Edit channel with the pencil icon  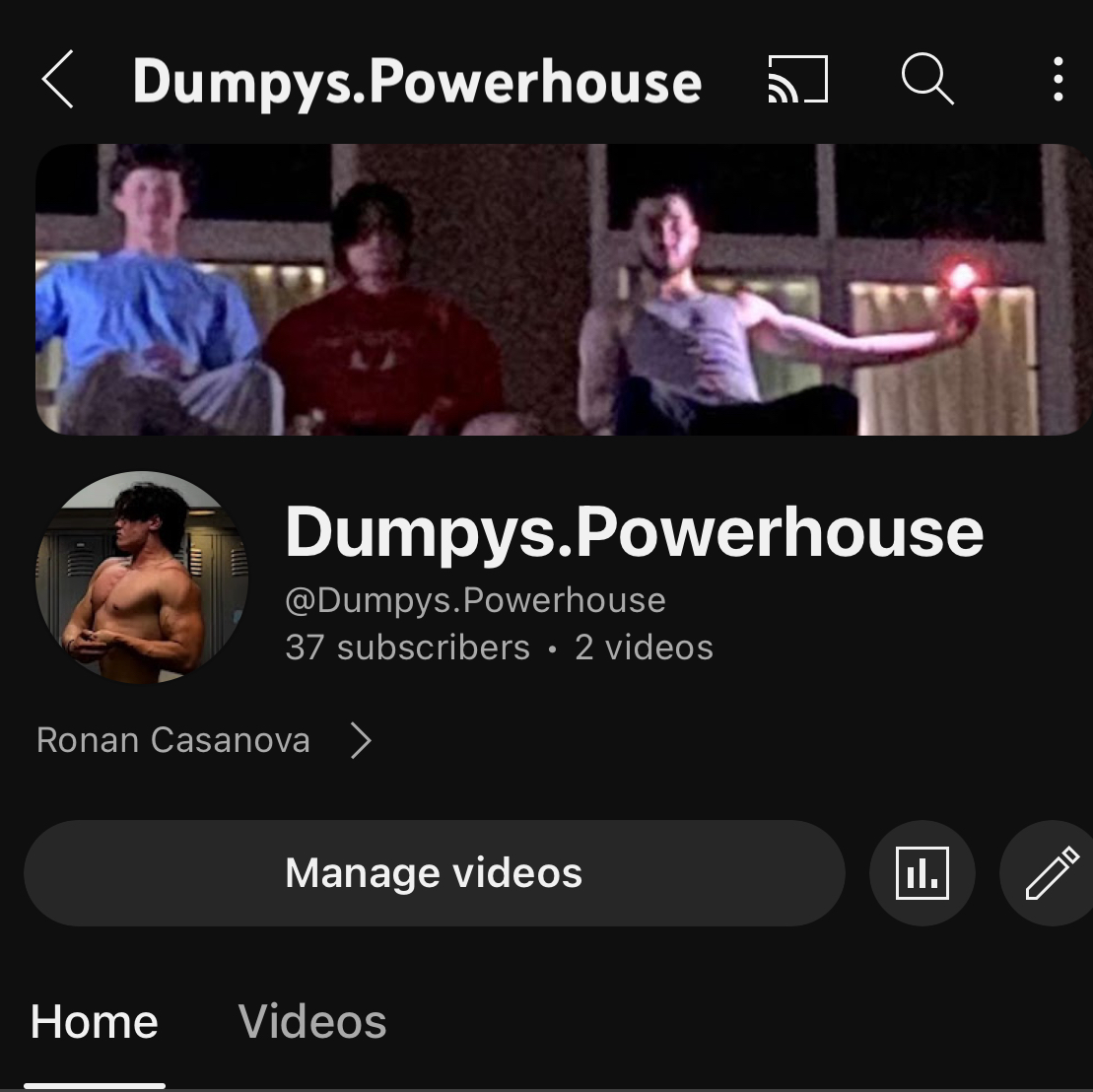[x=1051, y=873]
